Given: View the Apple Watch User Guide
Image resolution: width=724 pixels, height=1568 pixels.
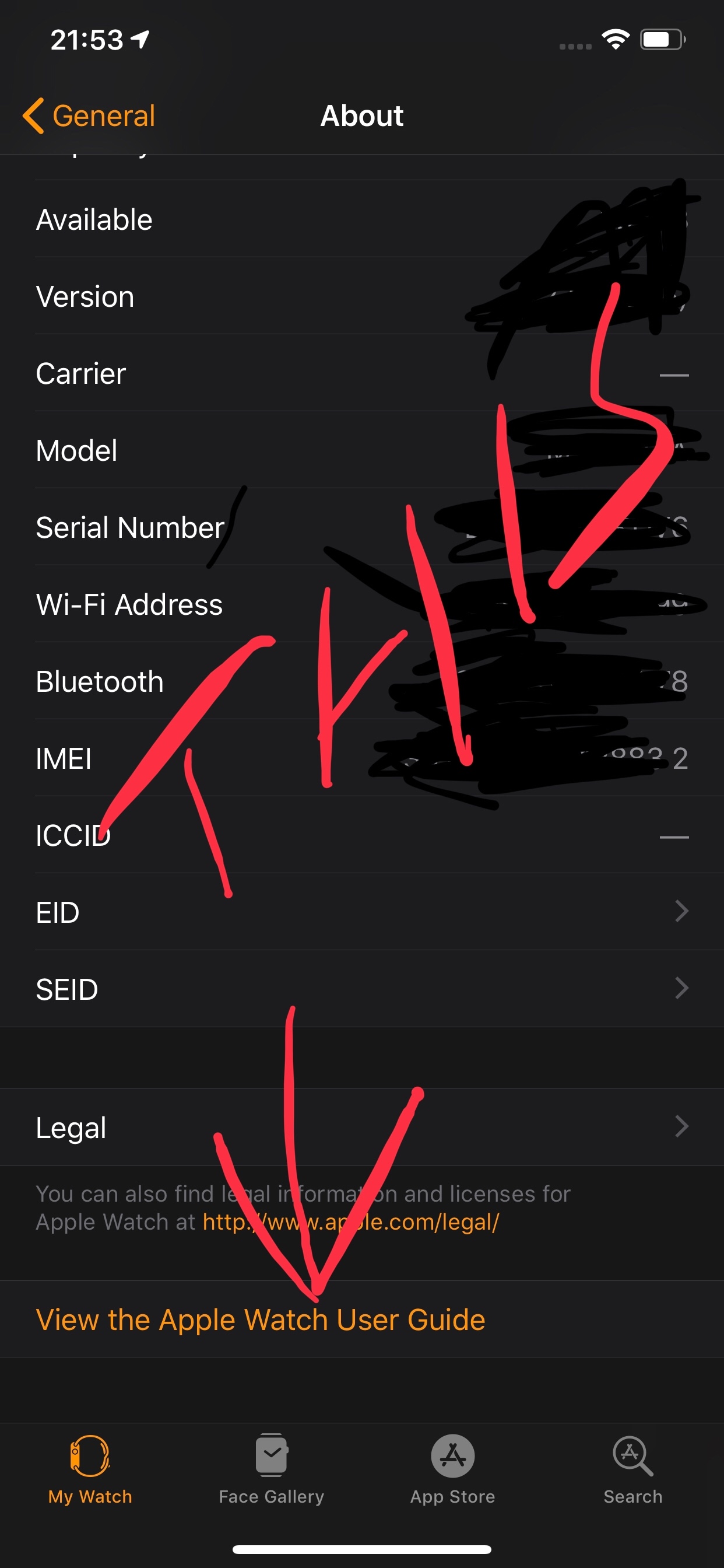Looking at the screenshot, I should point(261,1319).
